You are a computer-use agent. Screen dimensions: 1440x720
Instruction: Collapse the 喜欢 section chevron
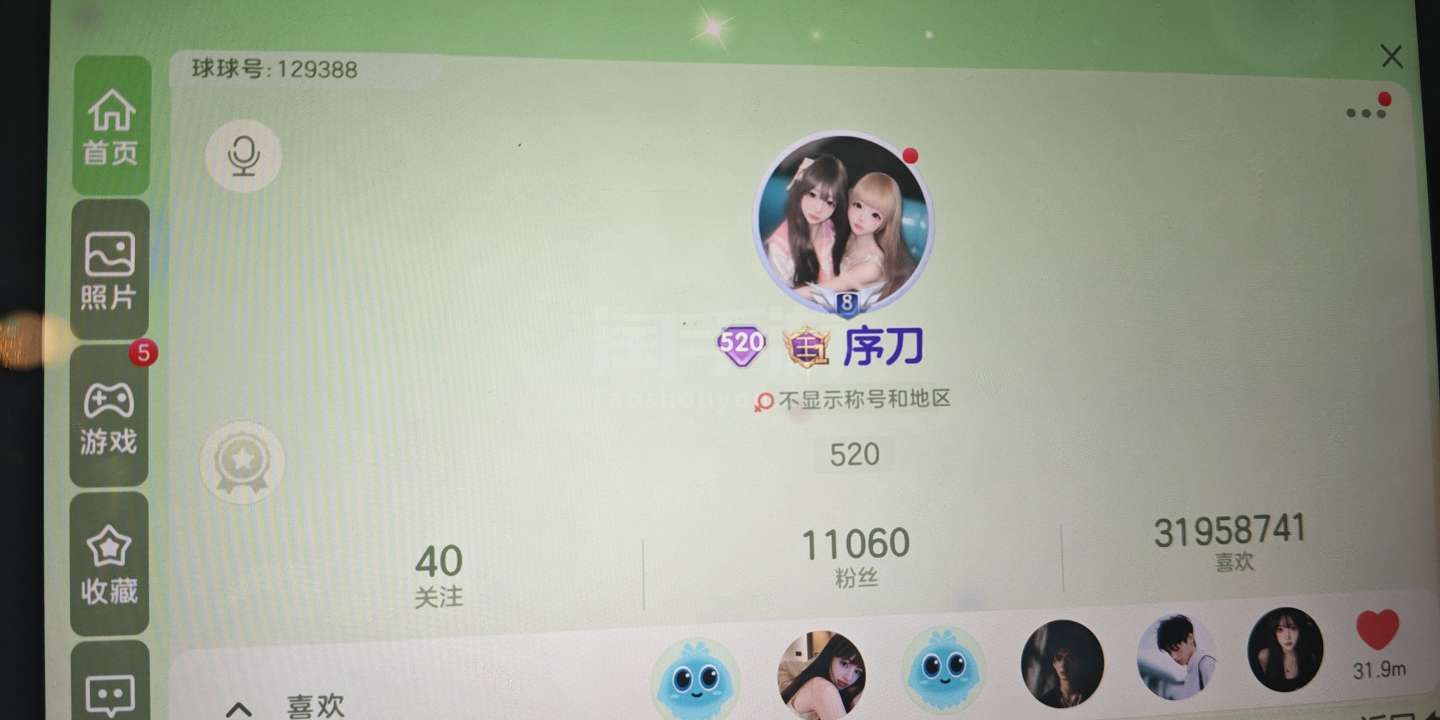point(238,709)
